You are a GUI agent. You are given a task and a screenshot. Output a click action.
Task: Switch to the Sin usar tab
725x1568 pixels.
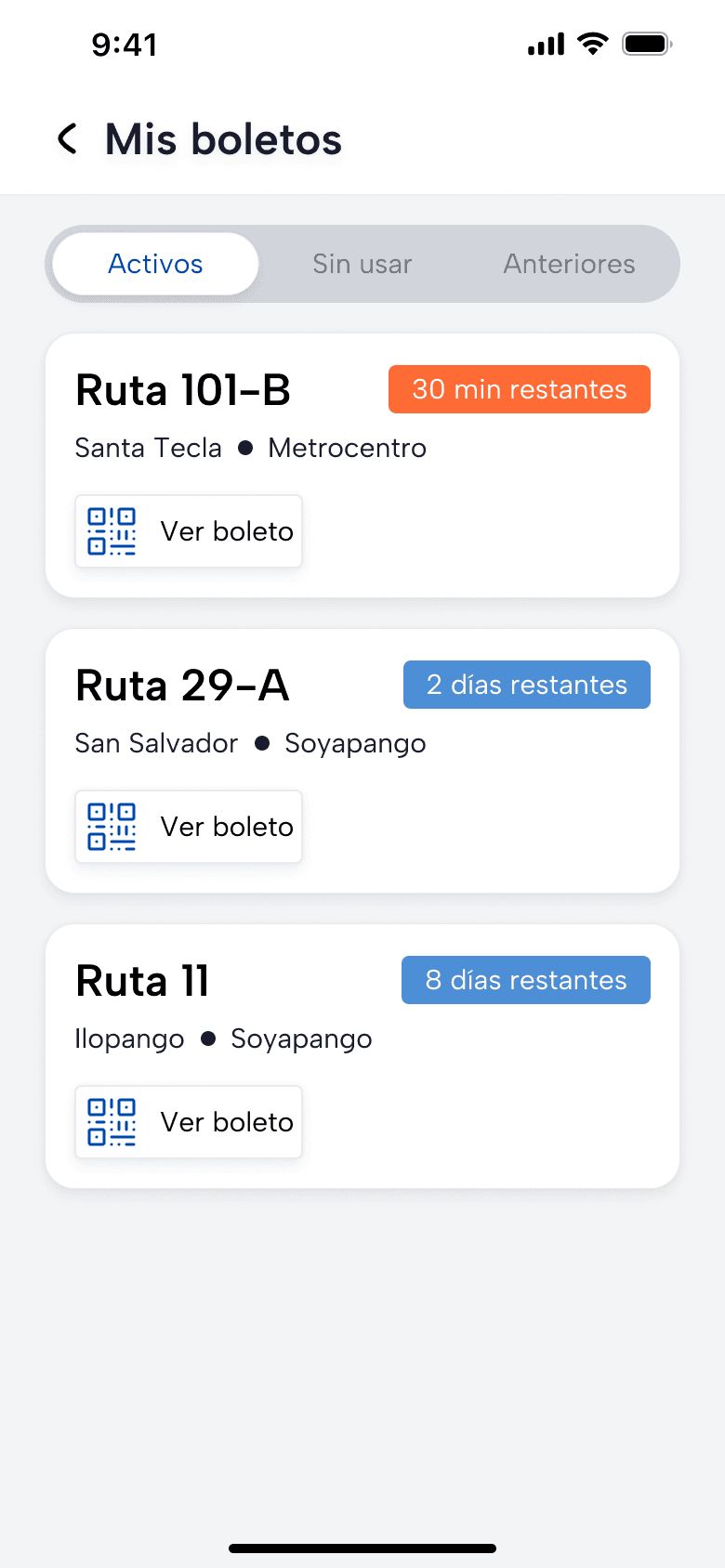click(362, 264)
